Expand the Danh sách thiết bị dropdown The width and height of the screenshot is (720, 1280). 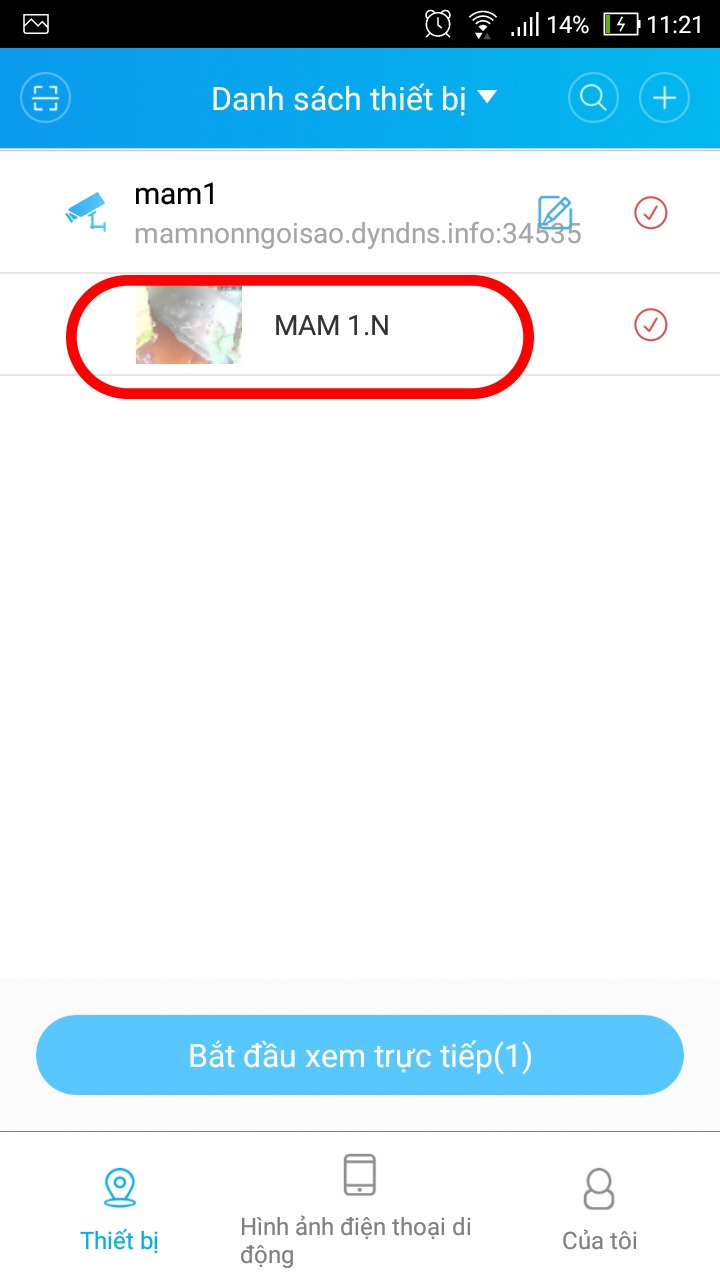point(354,99)
